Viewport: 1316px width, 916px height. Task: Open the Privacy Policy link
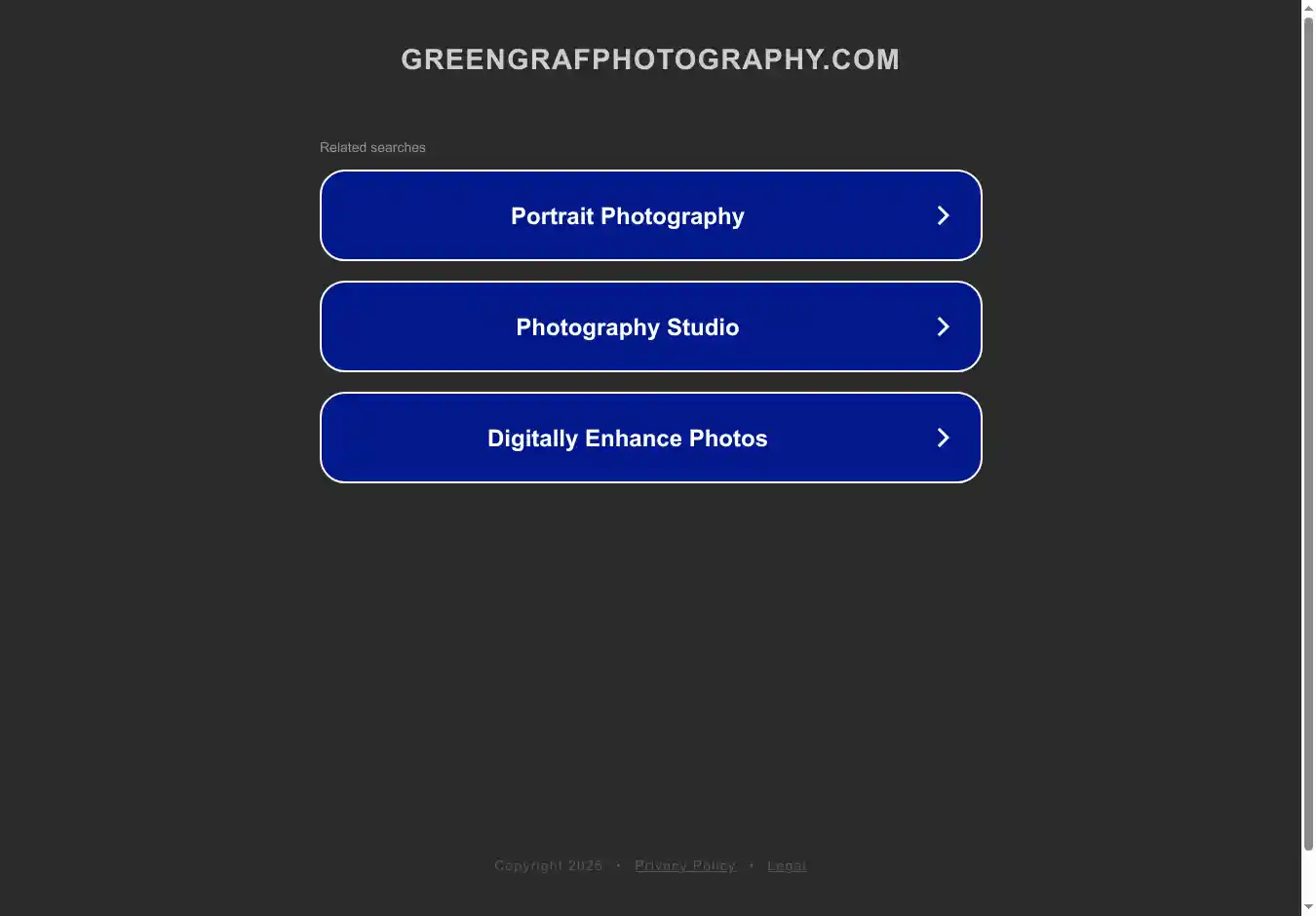[684, 865]
